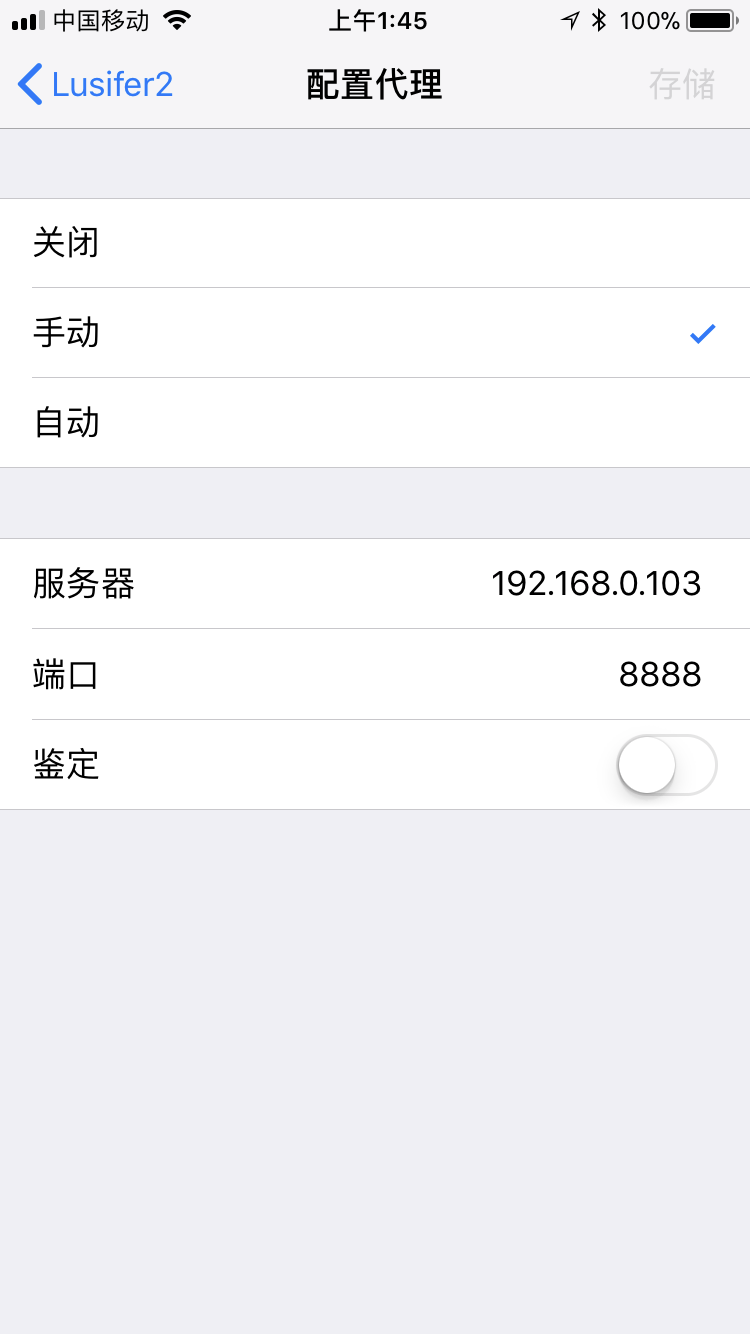Switch proxy mode to 自动
Image resolution: width=750 pixels, height=1334 pixels.
(x=375, y=423)
